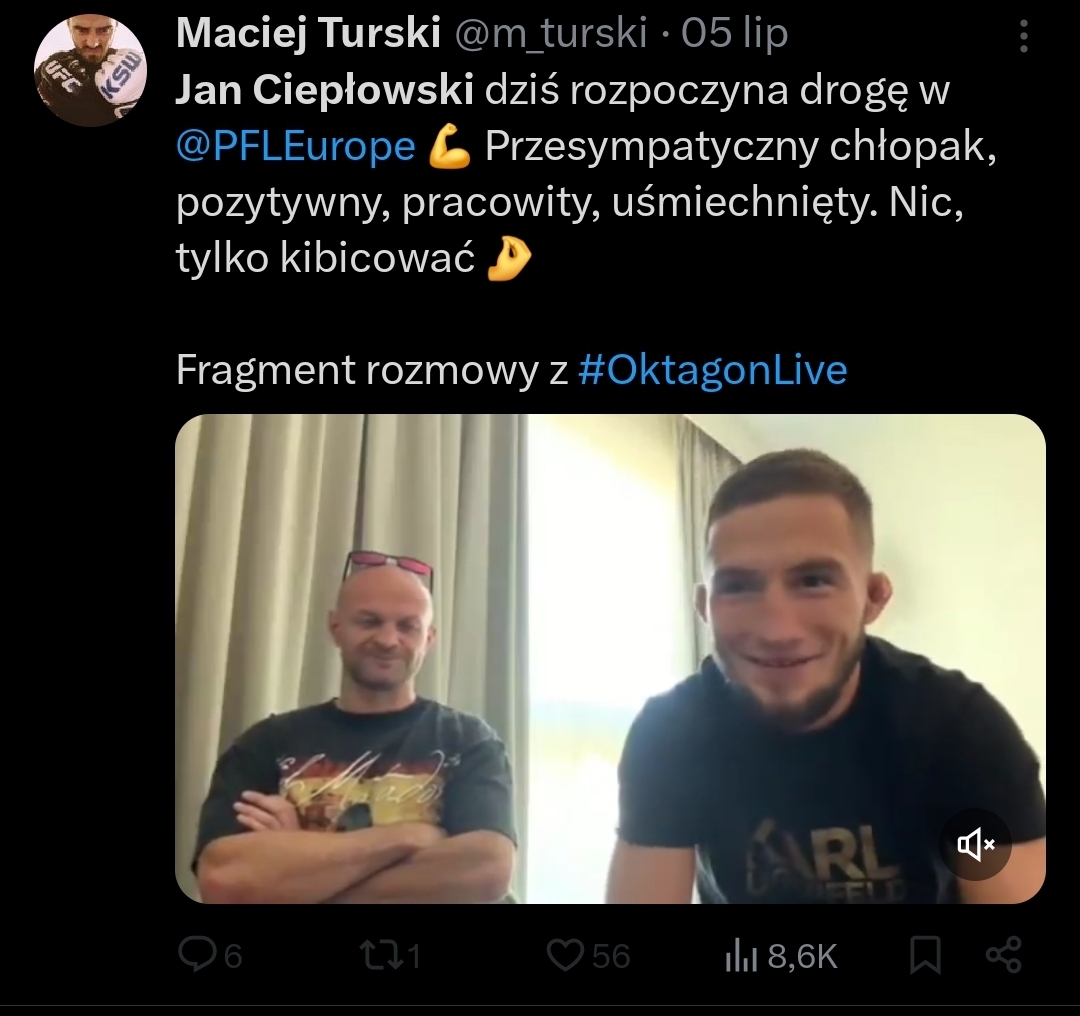Bookmark this tweet
Image resolution: width=1080 pixels, height=1016 pixels.
925,956
